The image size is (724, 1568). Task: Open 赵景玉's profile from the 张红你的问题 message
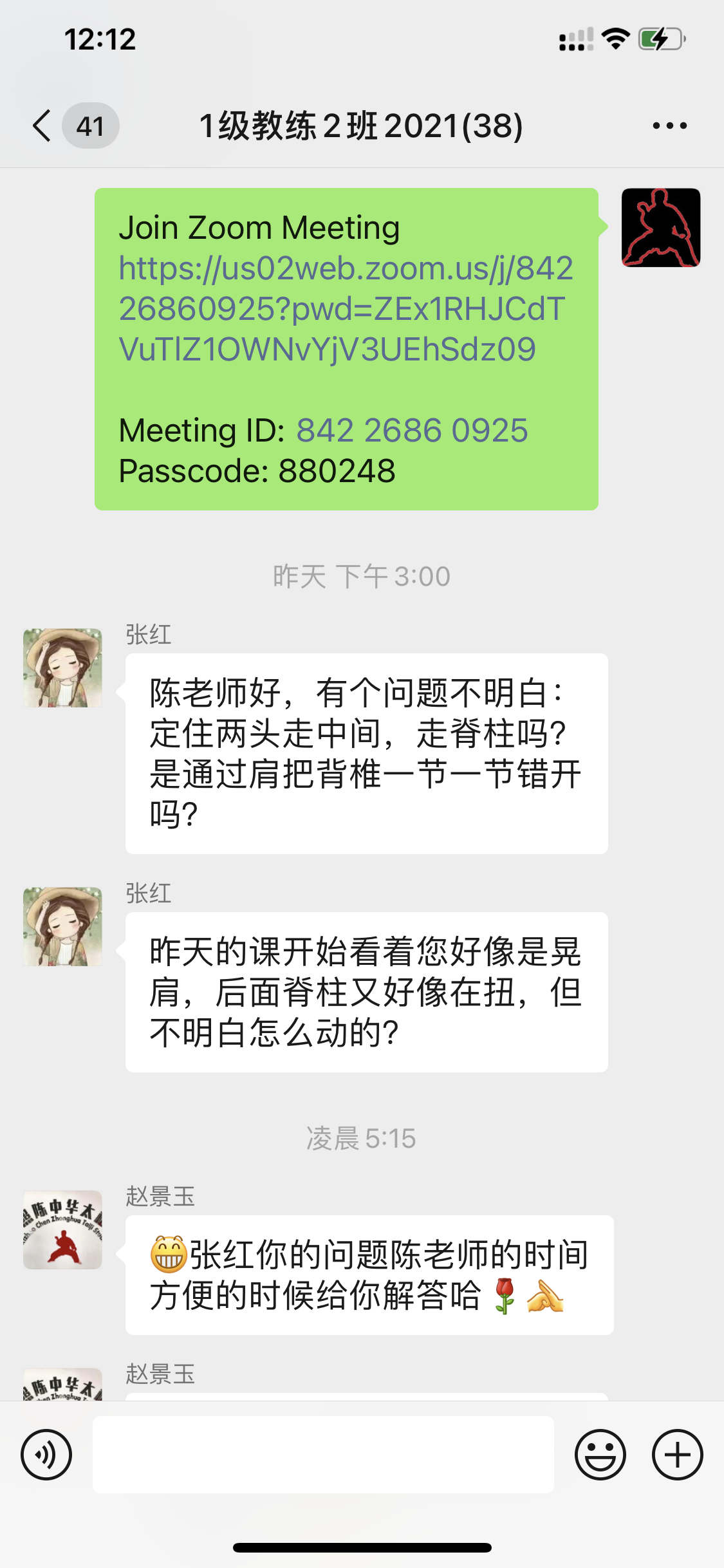[62, 1230]
